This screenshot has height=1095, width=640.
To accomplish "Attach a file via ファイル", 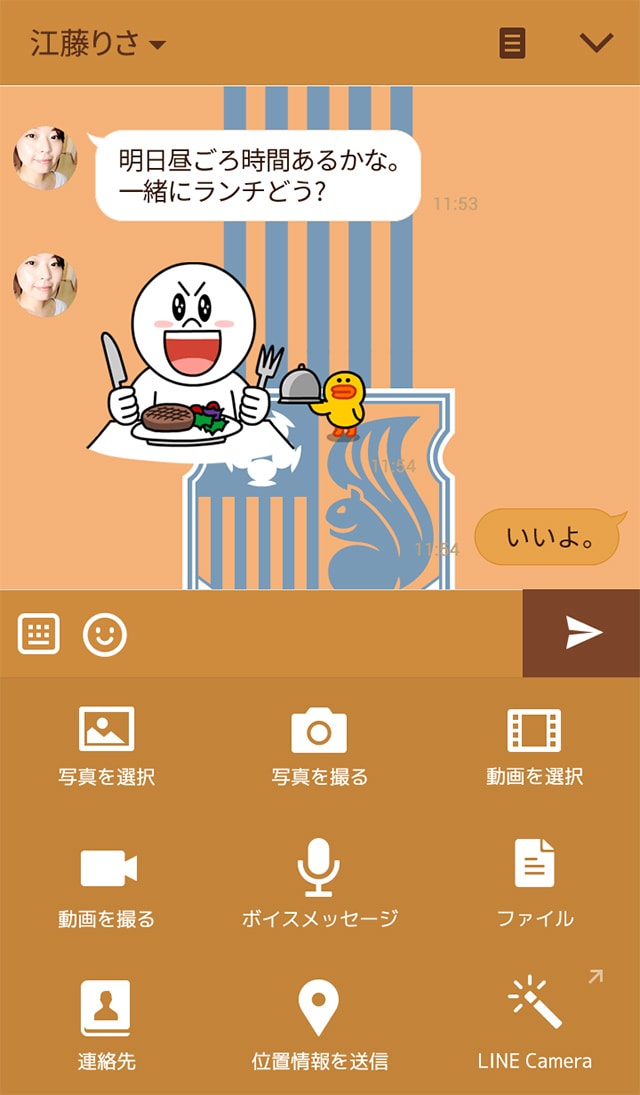I will point(534,885).
